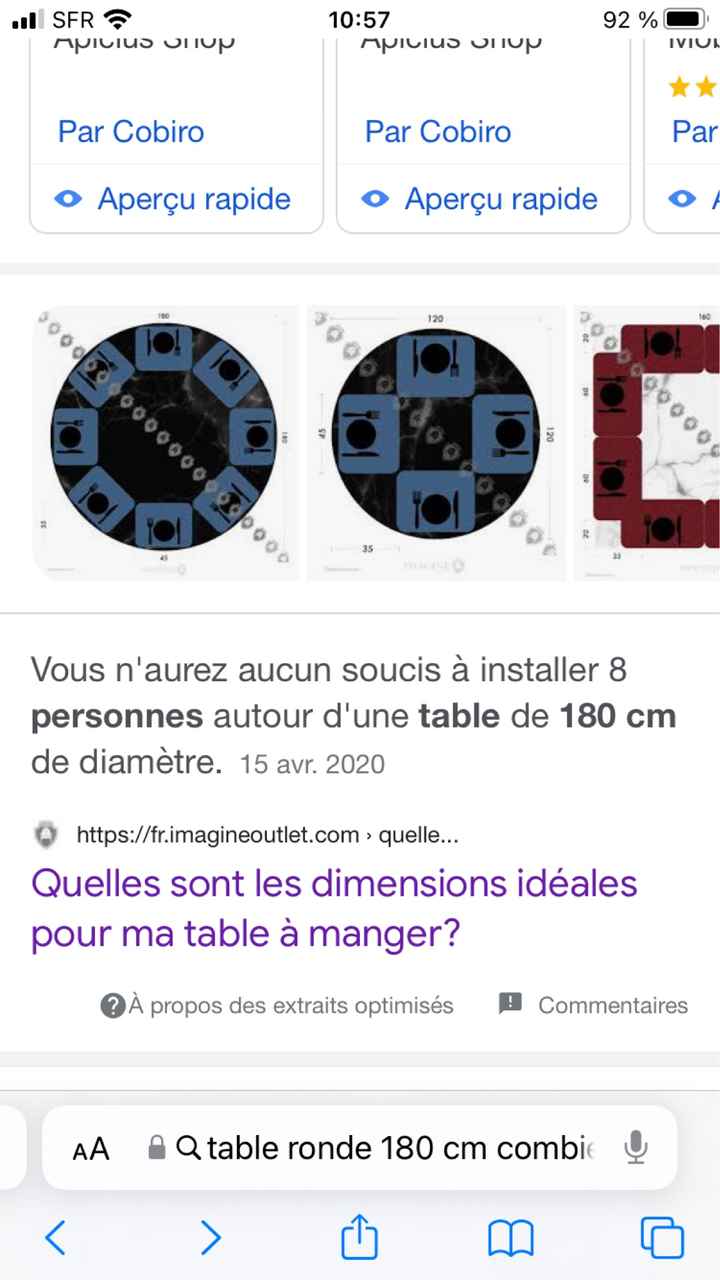Open the first Par Cobiro link
Viewport: 720px width, 1280px height.
click(x=130, y=131)
